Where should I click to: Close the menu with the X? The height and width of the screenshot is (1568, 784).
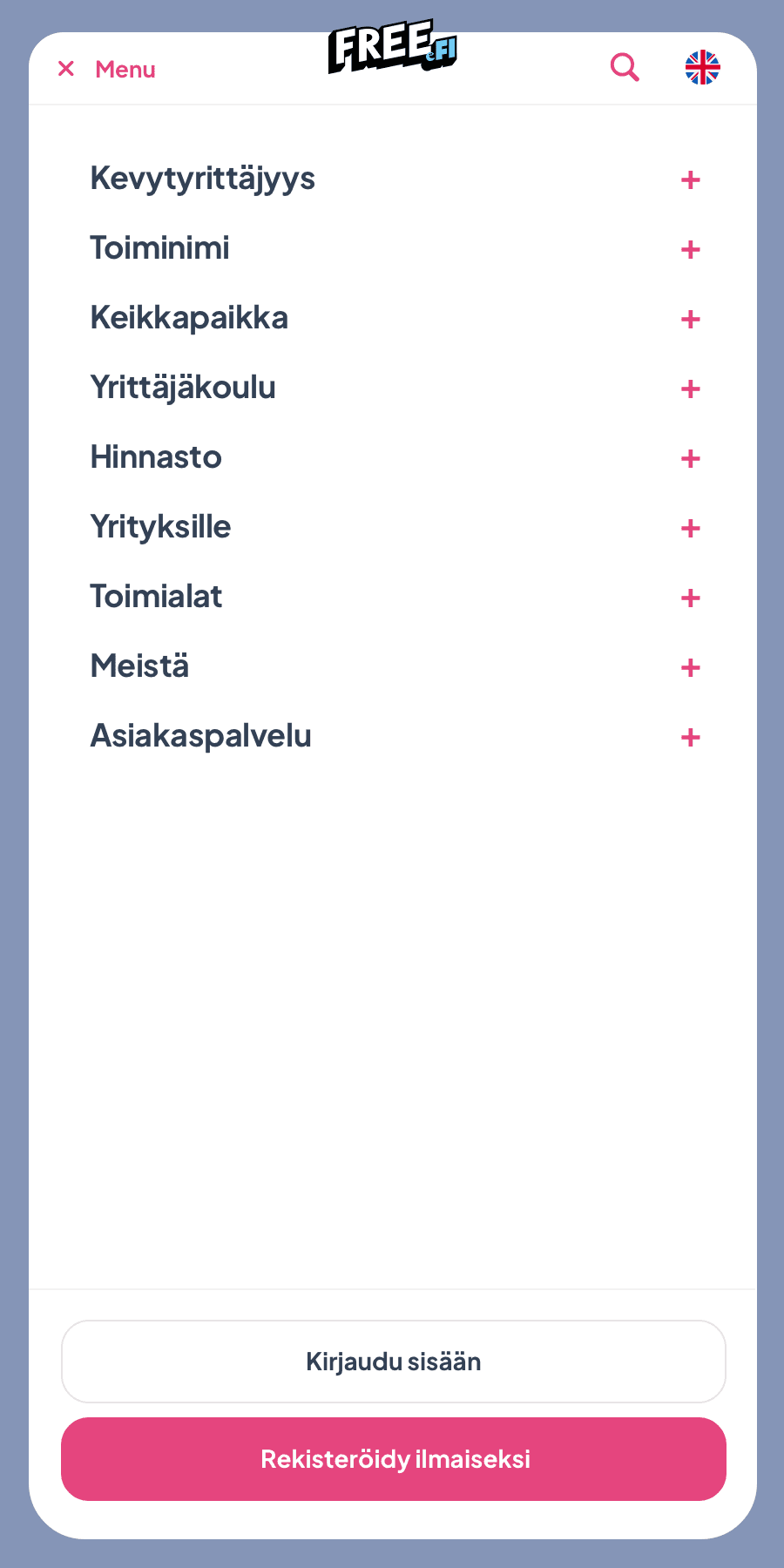(x=66, y=69)
